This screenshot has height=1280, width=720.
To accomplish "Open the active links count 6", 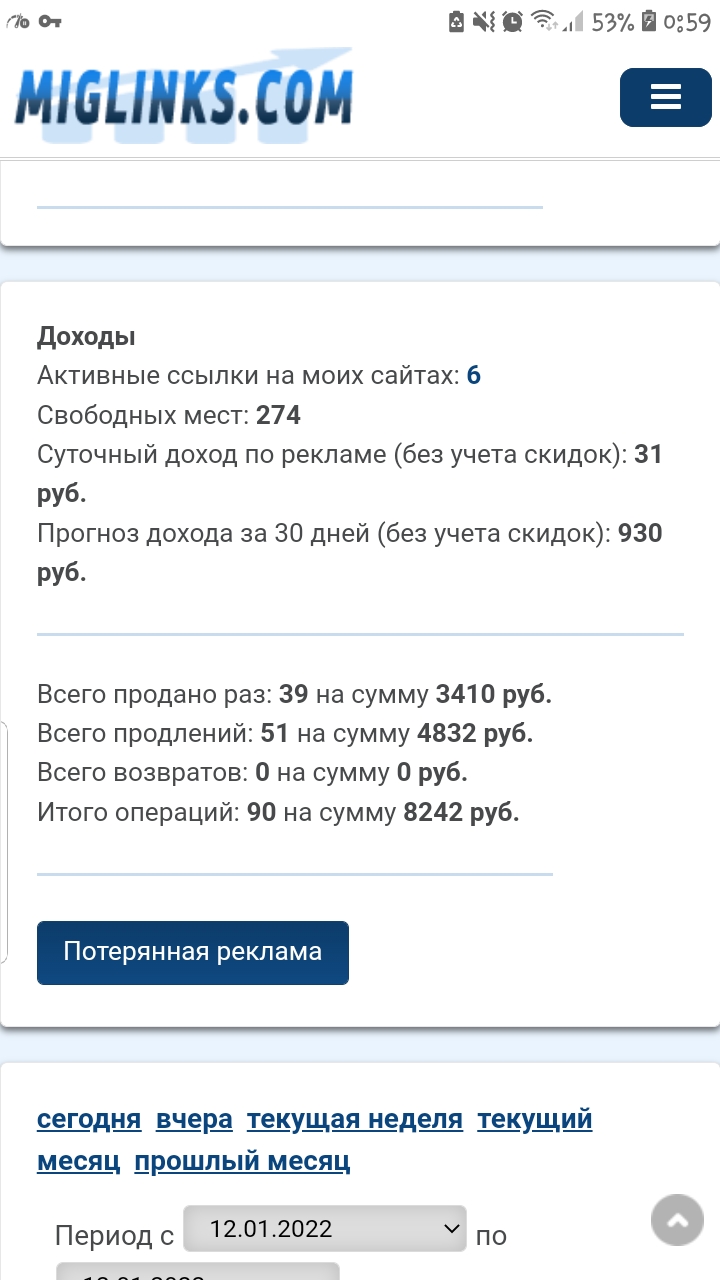I will click(473, 376).
